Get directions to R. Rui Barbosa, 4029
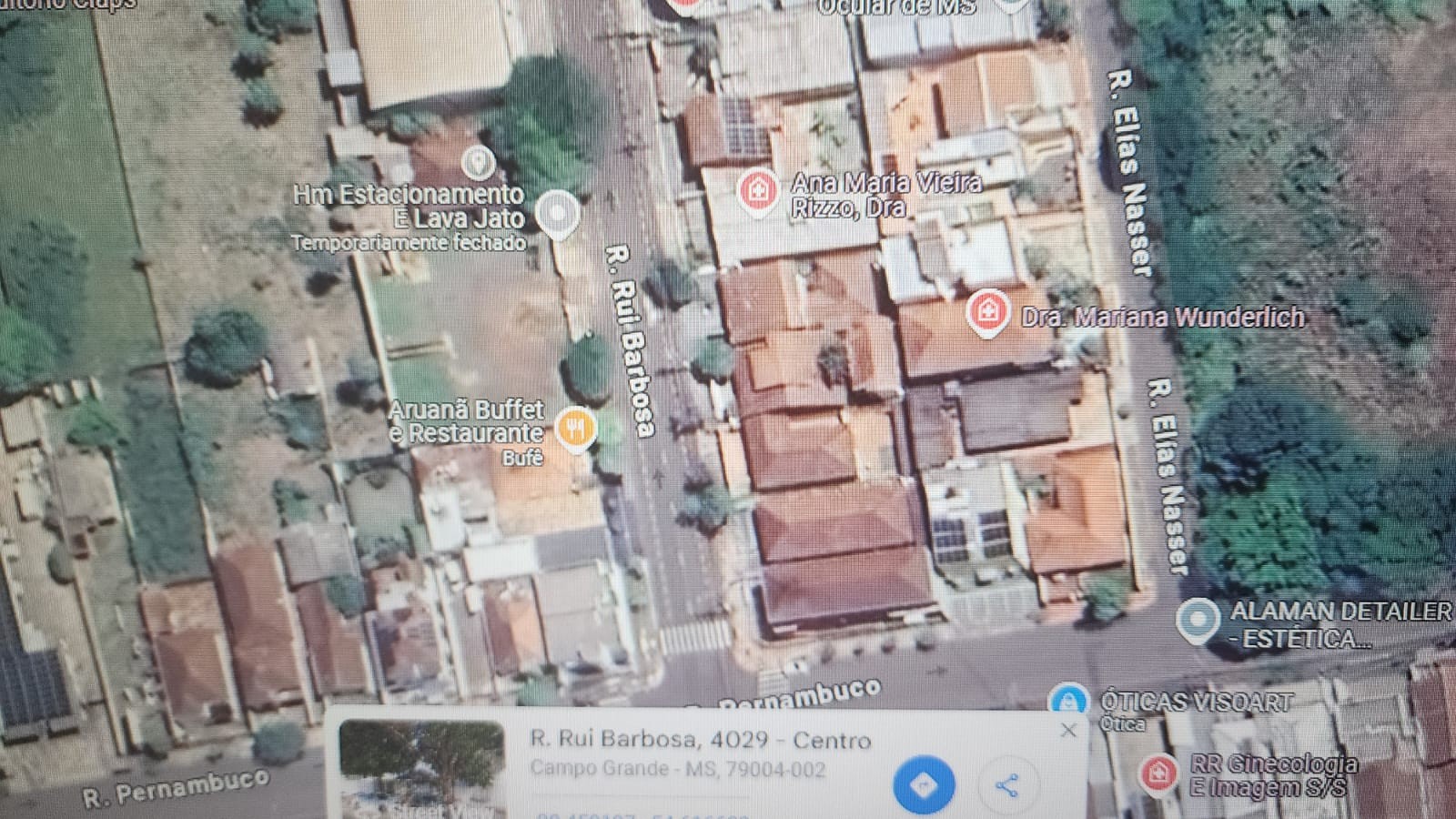This screenshot has height=819, width=1456. click(x=924, y=784)
